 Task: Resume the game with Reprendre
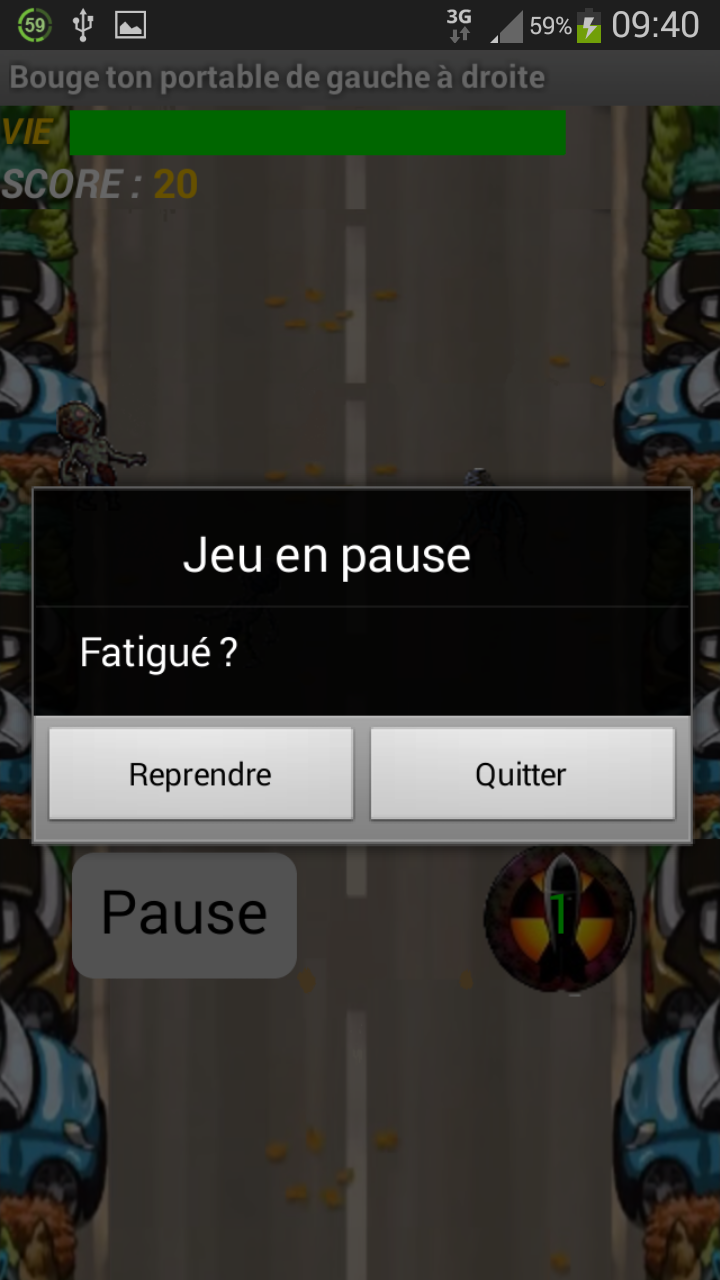[x=200, y=774]
